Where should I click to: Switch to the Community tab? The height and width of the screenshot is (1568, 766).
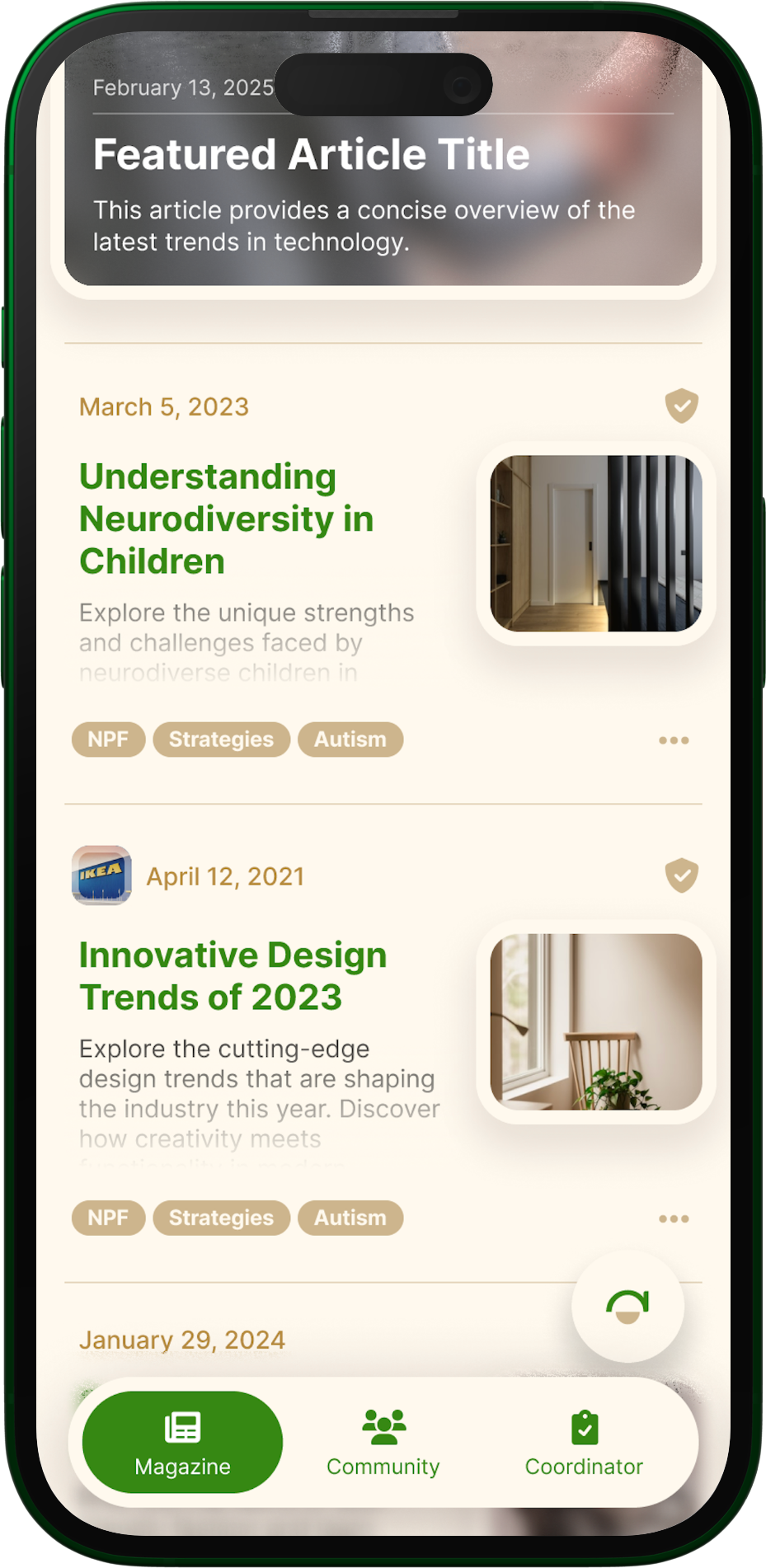tap(383, 1443)
